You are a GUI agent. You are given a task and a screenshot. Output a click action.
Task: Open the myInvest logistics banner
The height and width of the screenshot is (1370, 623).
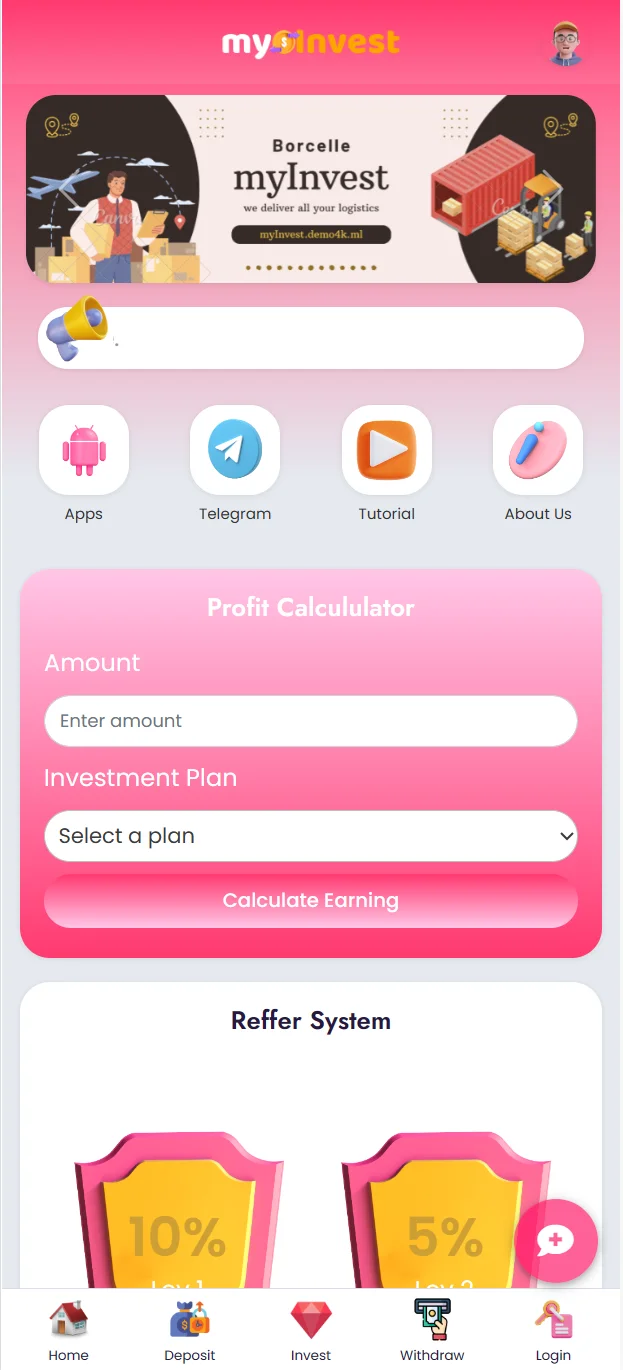(x=311, y=189)
